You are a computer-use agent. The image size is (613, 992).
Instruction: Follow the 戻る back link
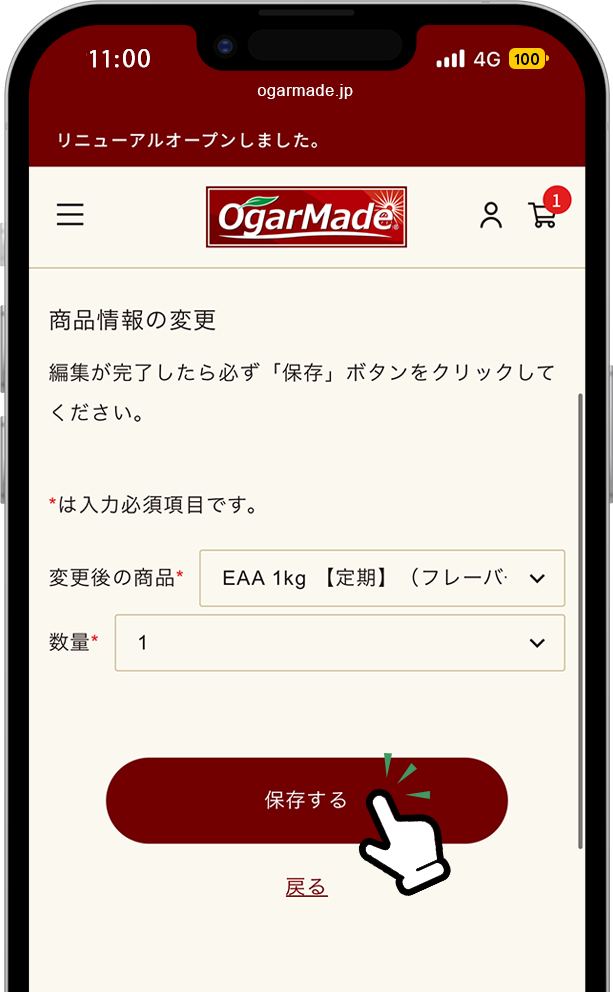tap(306, 887)
